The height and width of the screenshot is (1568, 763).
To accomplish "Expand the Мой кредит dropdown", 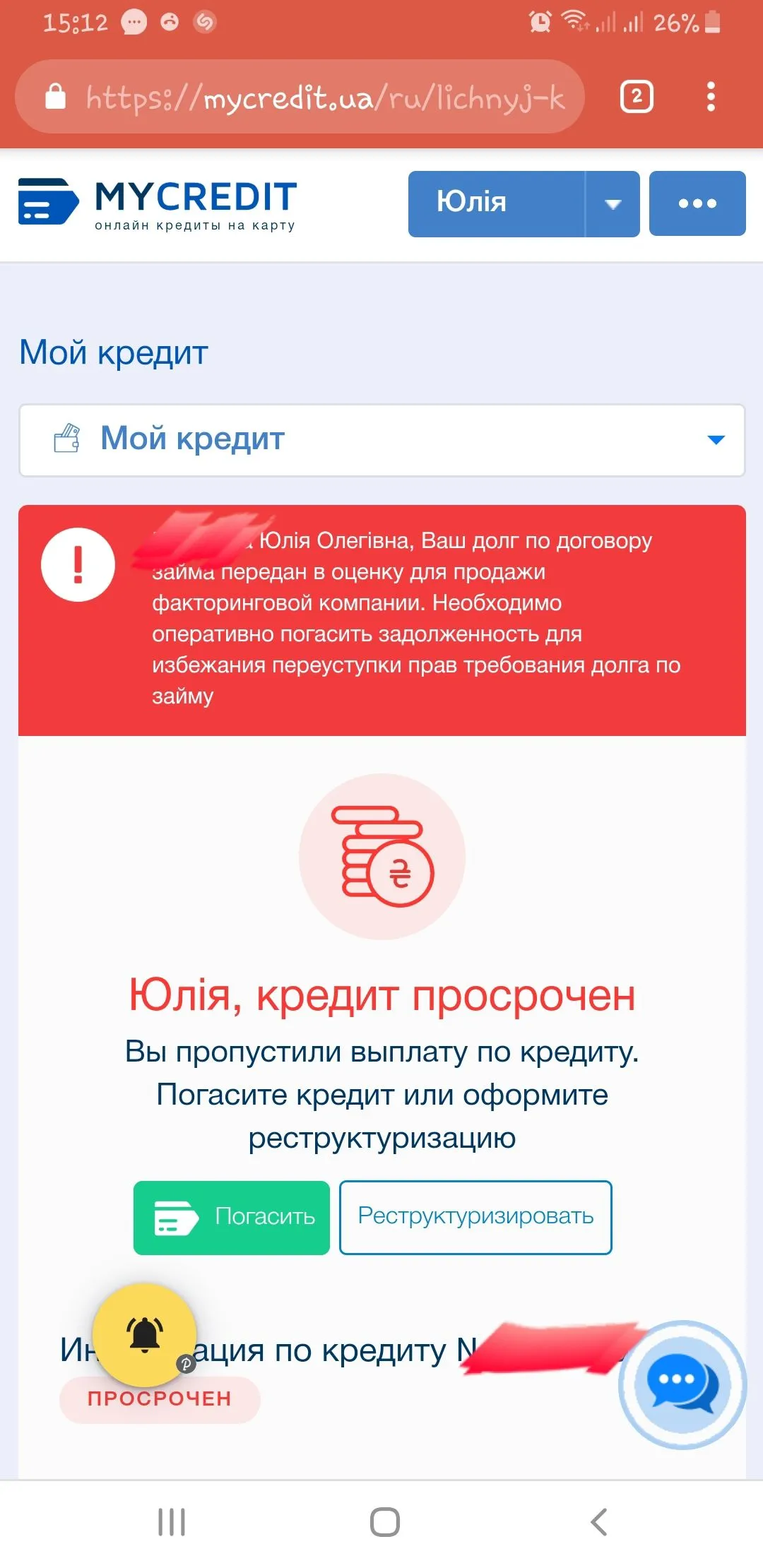I will (381, 440).
